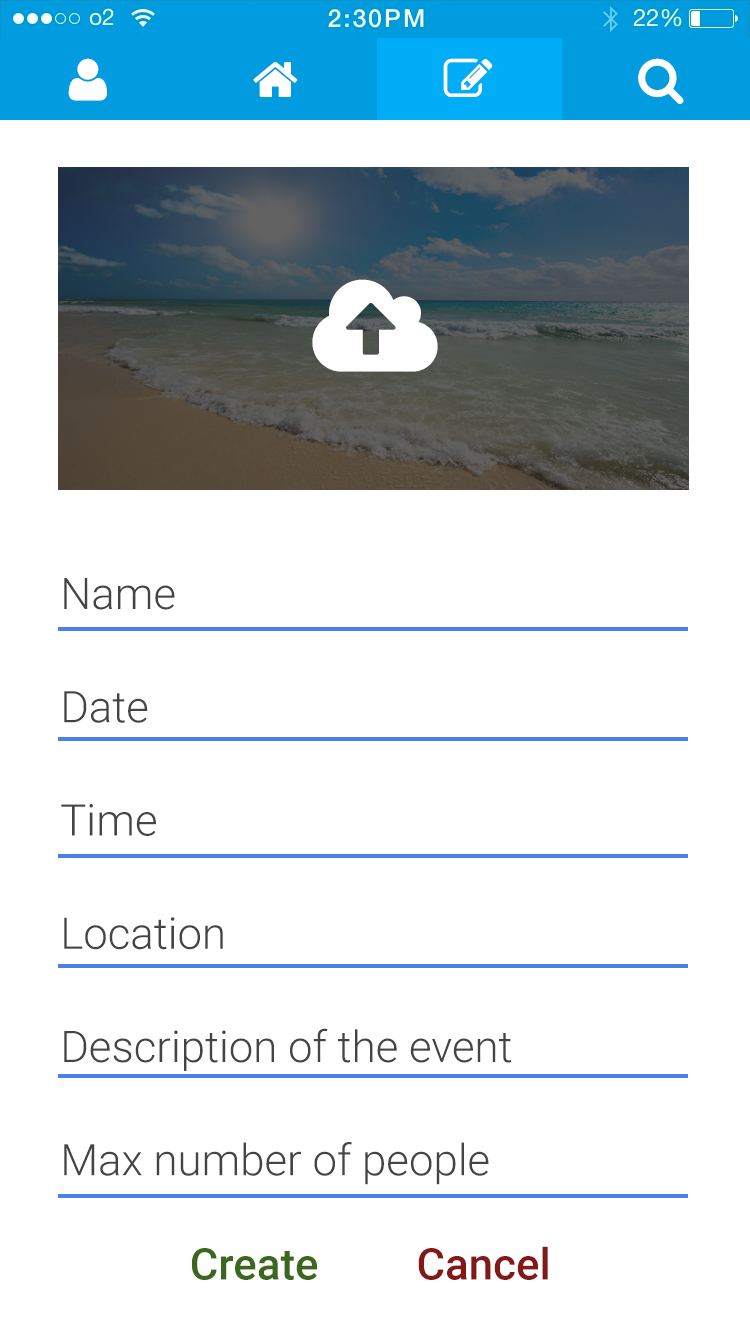Go to the home tab

276,80
